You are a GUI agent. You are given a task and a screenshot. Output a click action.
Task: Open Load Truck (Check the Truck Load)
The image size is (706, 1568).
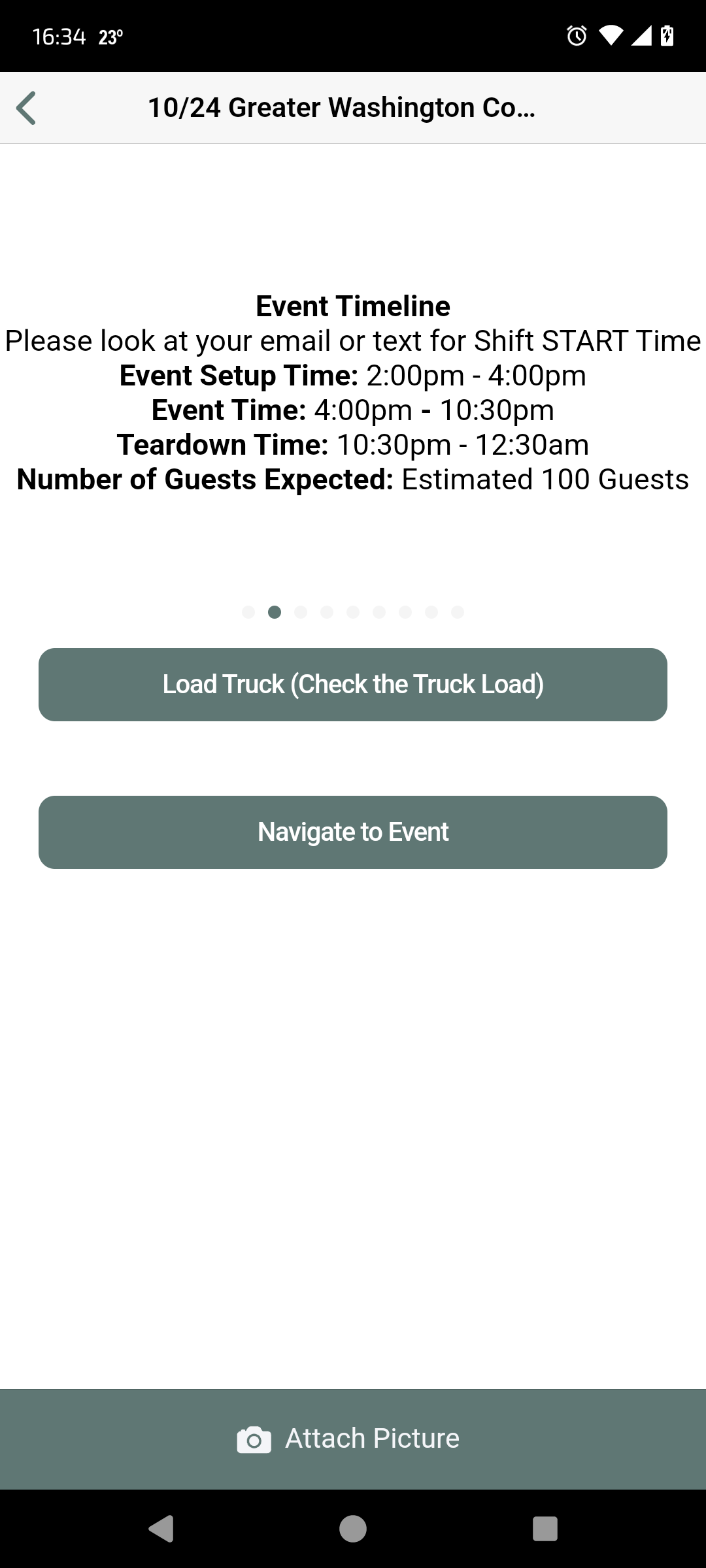click(x=353, y=685)
